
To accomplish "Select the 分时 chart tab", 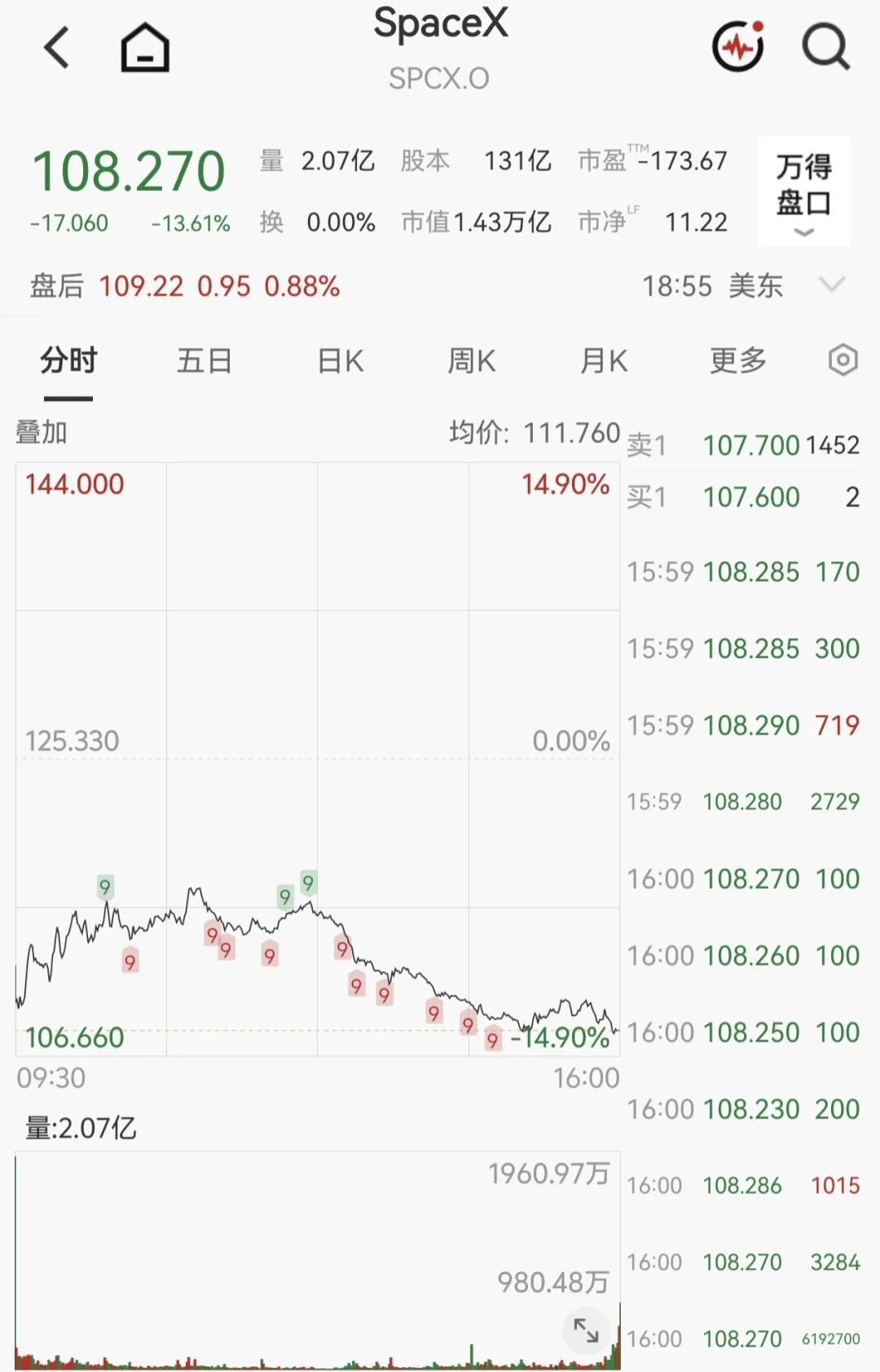I will (68, 360).
